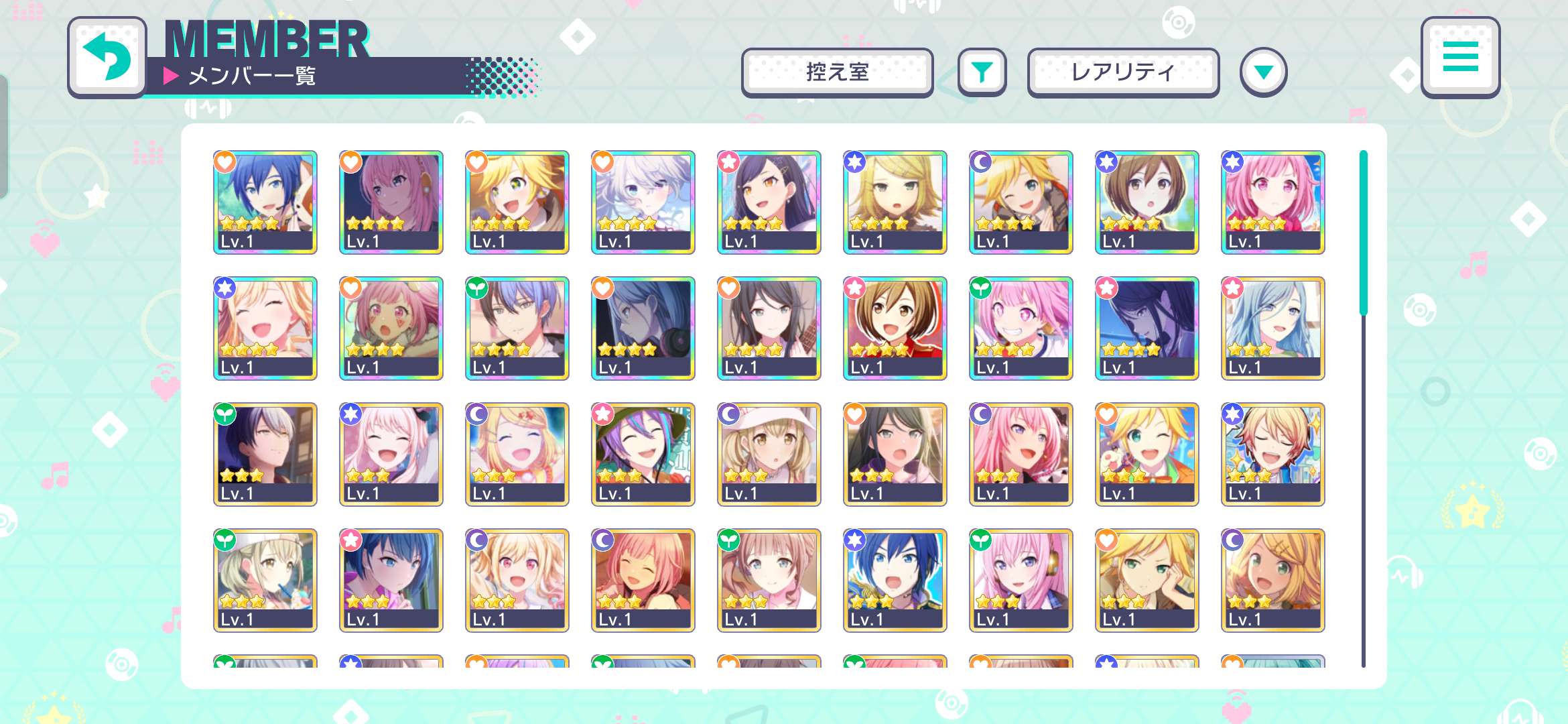Select the three-star green-hat purple-haired card
Image resolution: width=1568 pixels, height=724 pixels.
[643, 454]
